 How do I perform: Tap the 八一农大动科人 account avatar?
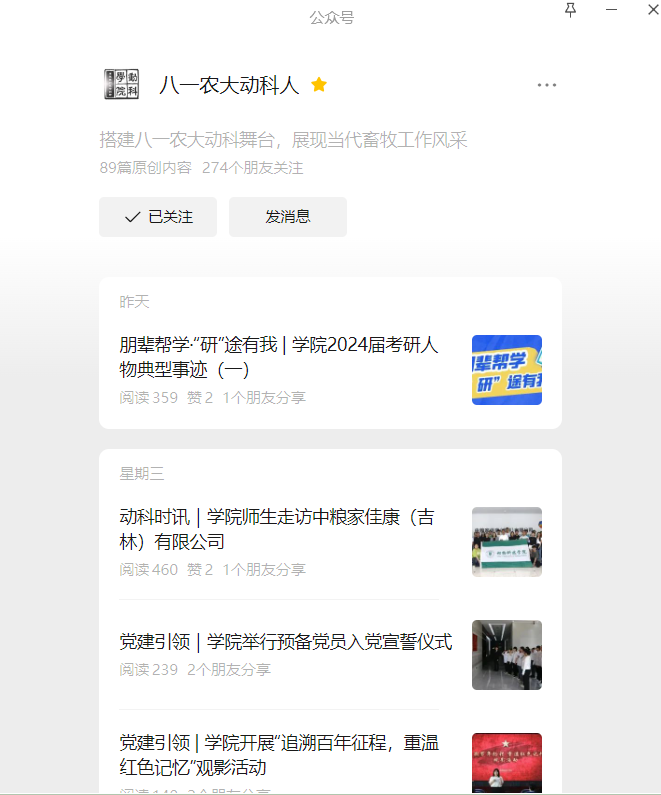[x=121, y=84]
